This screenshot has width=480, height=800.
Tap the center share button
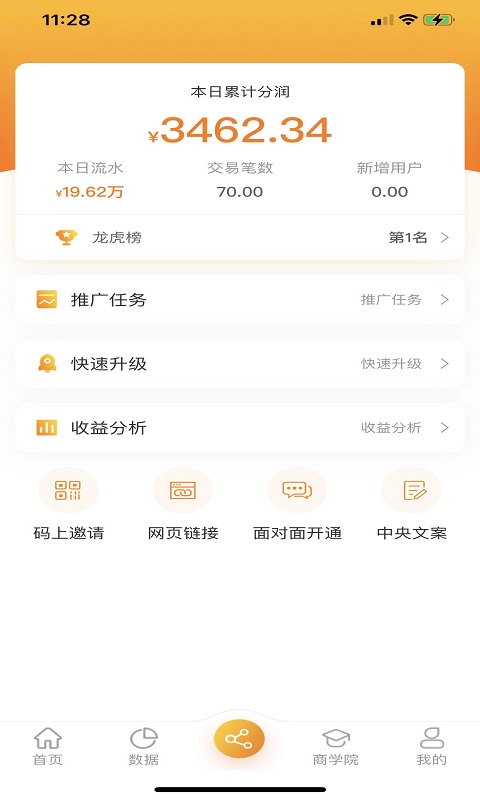[x=239, y=738]
